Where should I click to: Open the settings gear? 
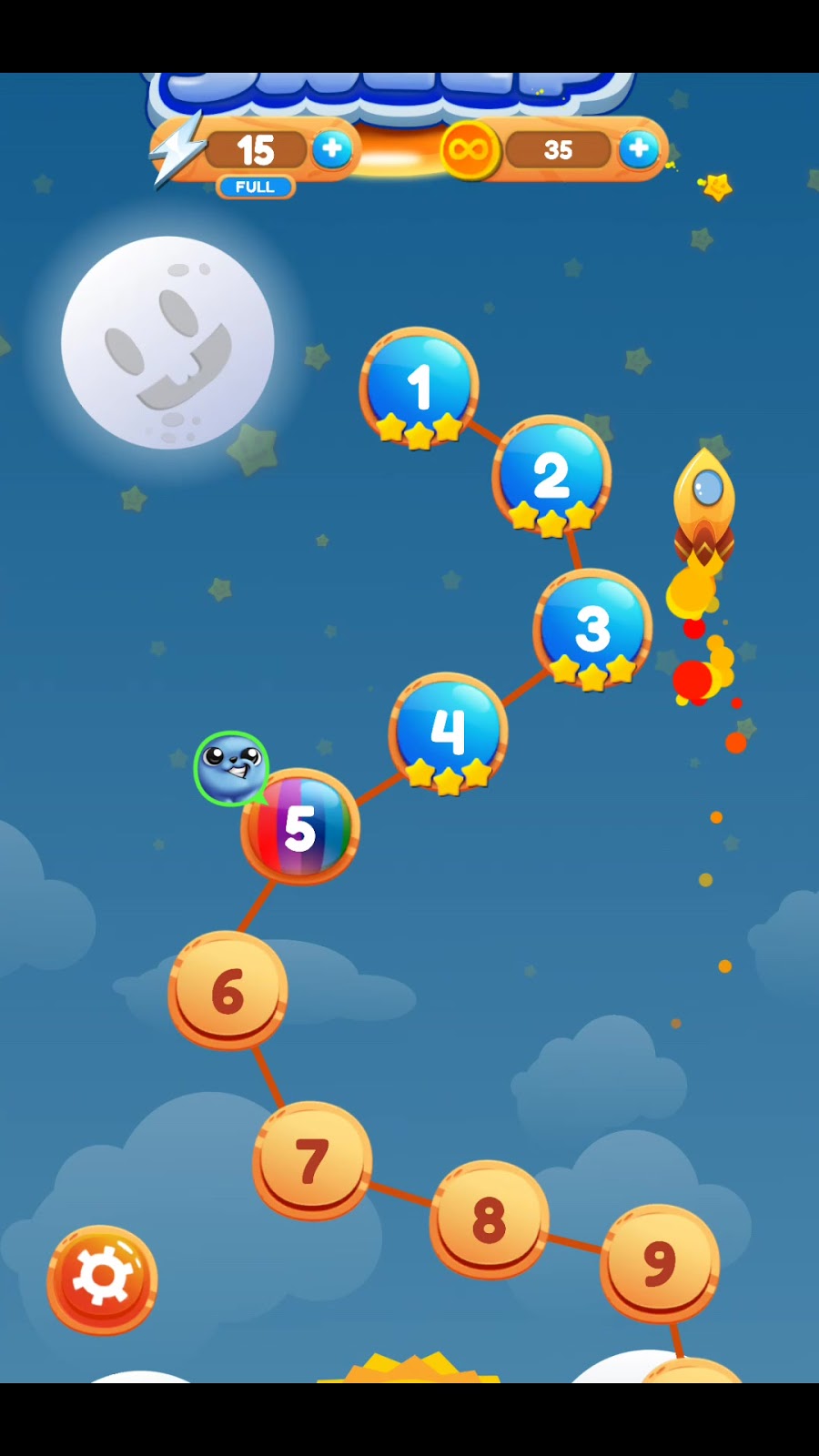(102, 1279)
